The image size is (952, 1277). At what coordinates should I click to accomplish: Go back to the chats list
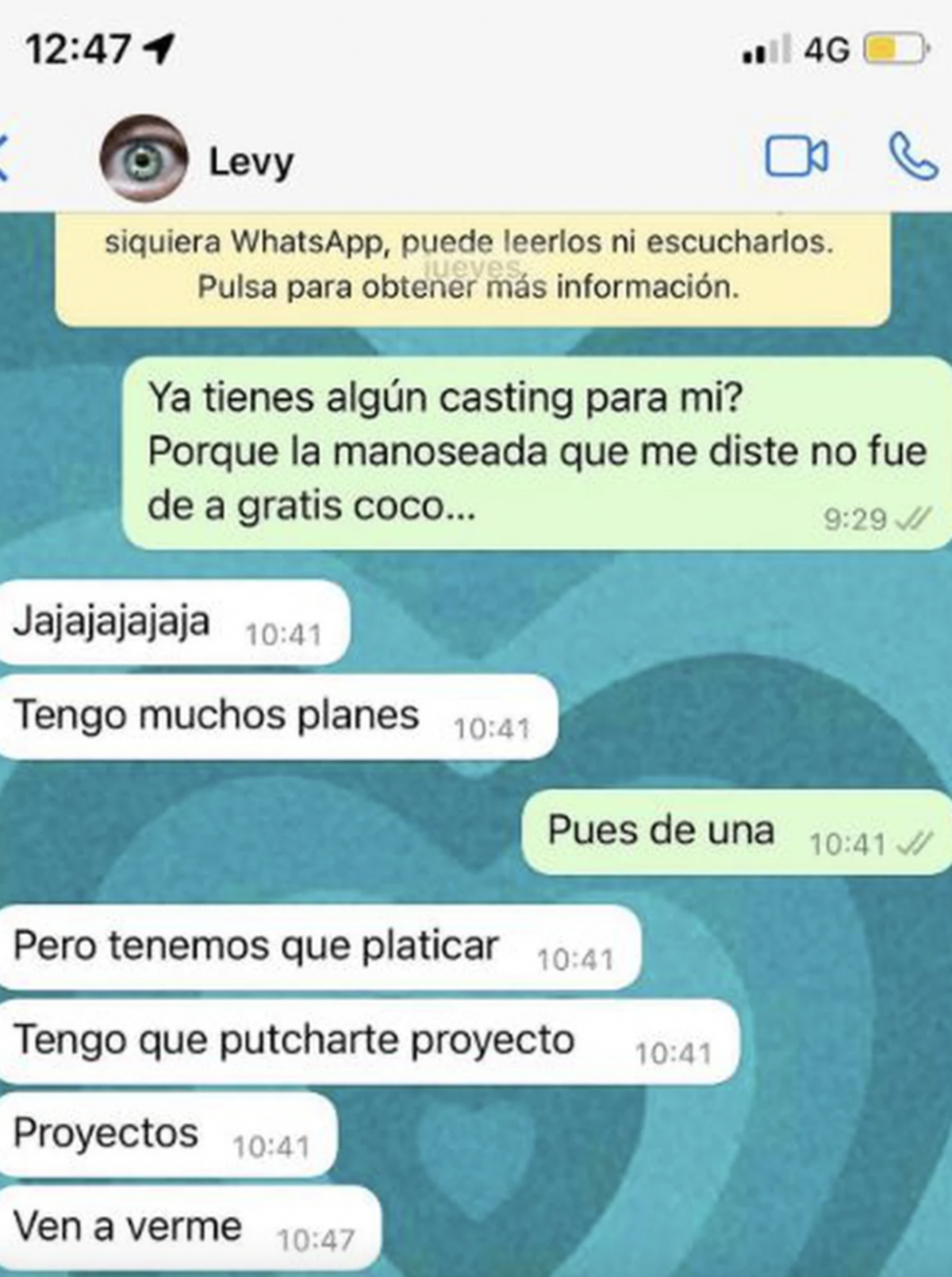tap(5, 159)
